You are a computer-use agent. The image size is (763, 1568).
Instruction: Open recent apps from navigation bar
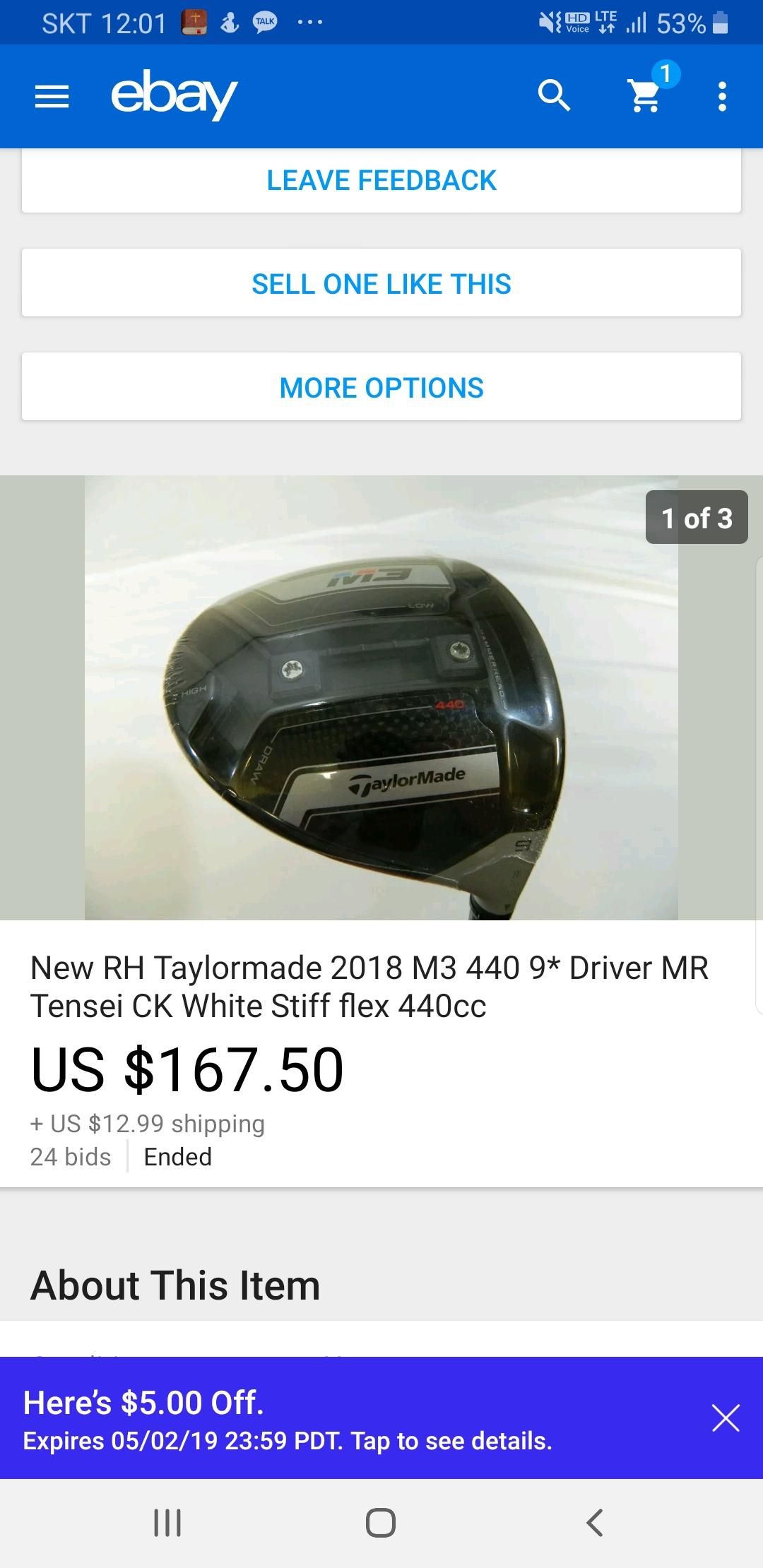[167, 1523]
